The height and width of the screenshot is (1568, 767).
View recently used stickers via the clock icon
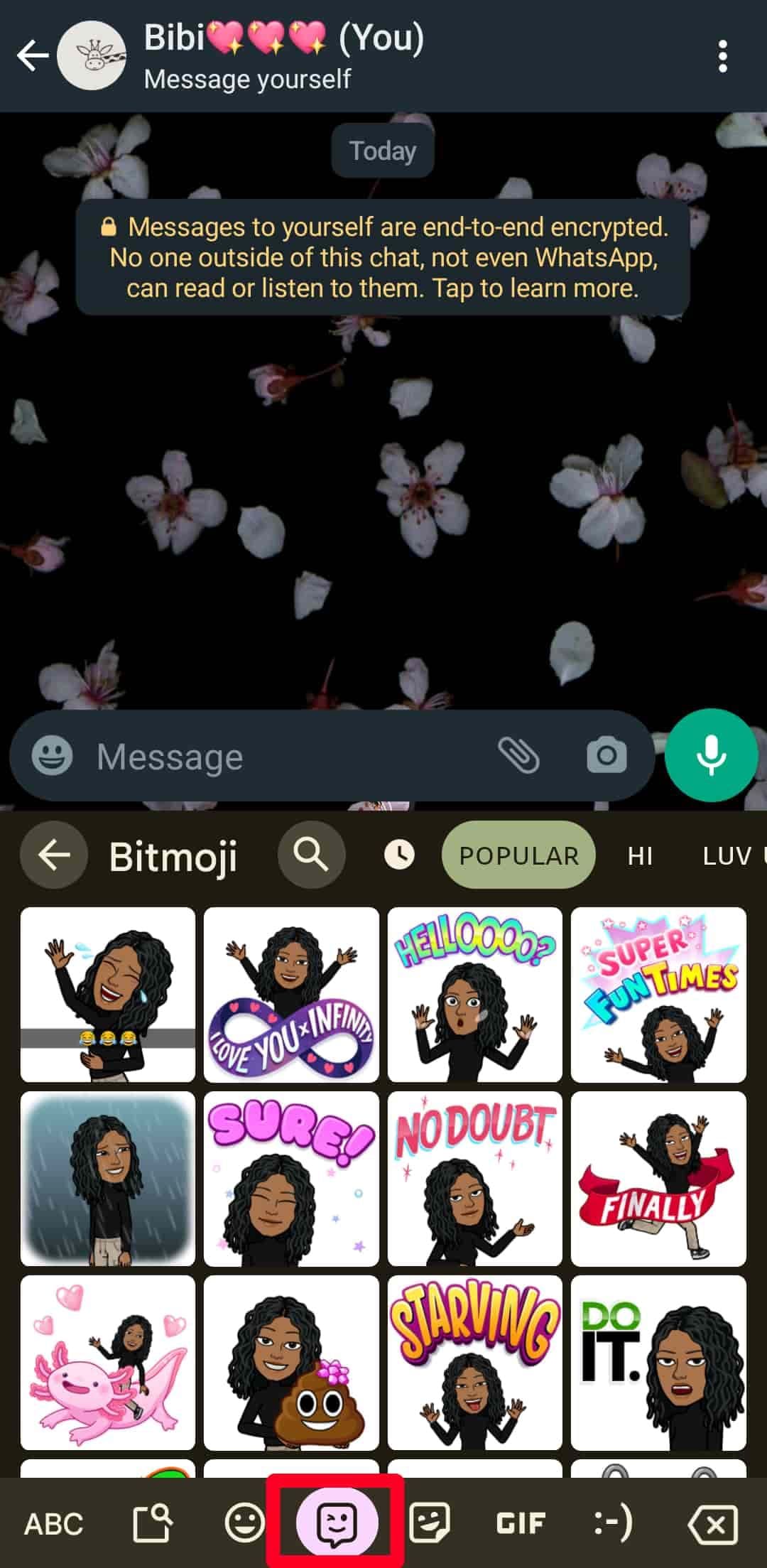click(x=399, y=855)
